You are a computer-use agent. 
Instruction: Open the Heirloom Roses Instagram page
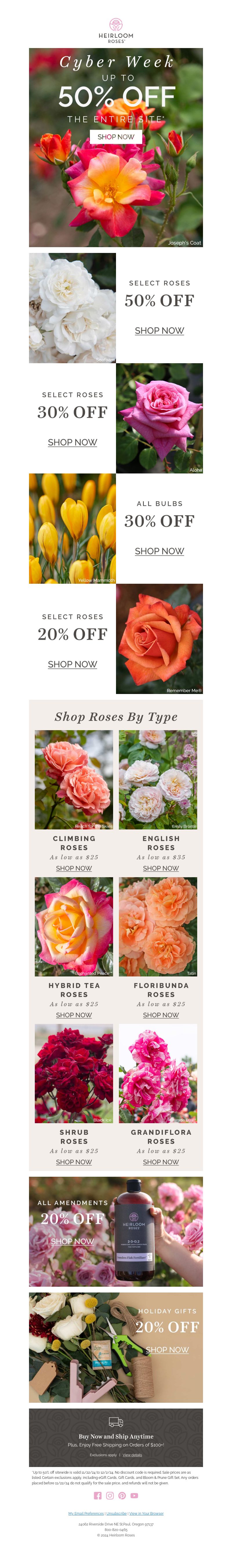click(x=110, y=1495)
